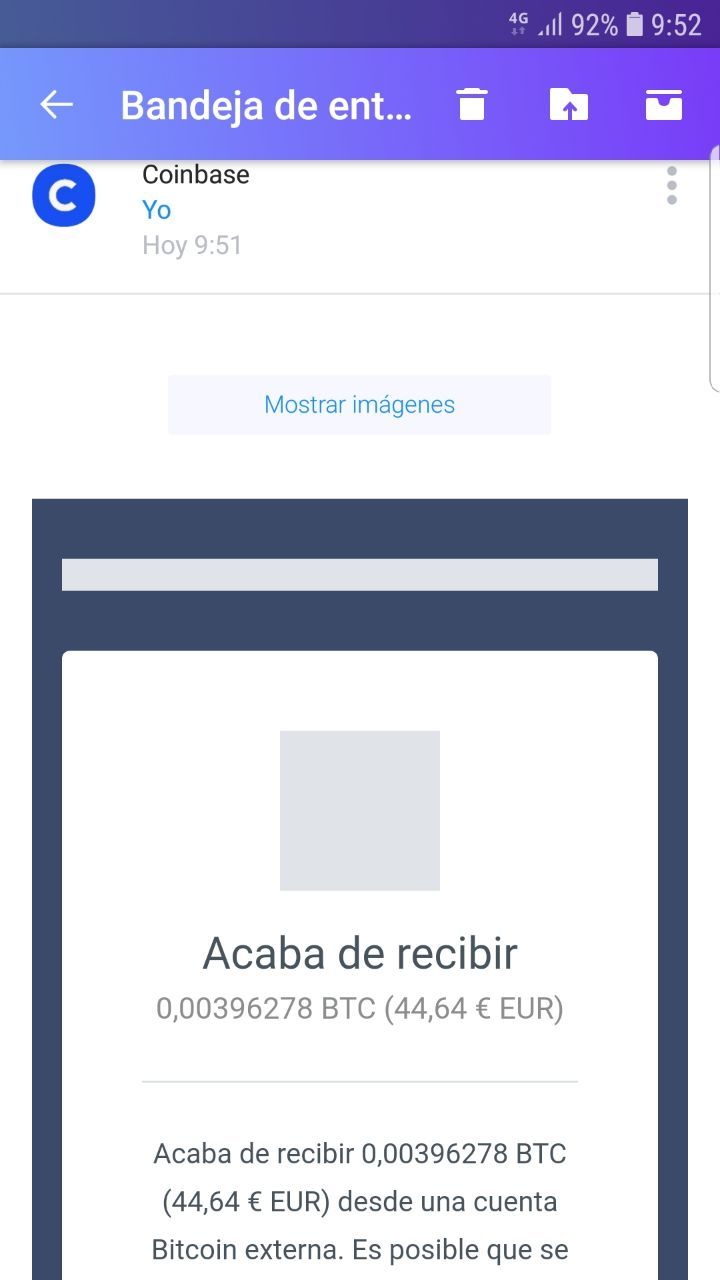720x1280 pixels.
Task: Move this email to a folder
Action: [x=569, y=104]
